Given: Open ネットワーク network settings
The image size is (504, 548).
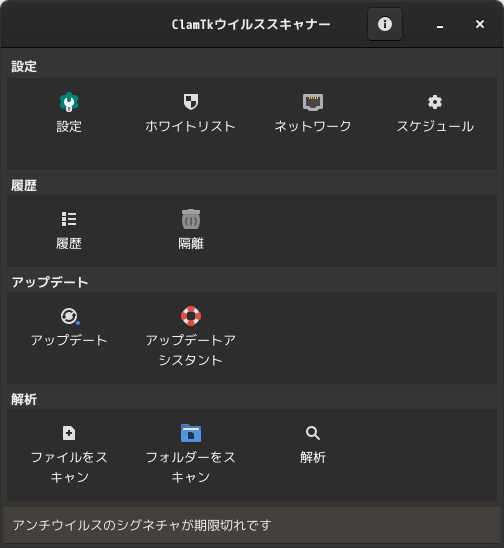Looking at the screenshot, I should pos(313,113).
